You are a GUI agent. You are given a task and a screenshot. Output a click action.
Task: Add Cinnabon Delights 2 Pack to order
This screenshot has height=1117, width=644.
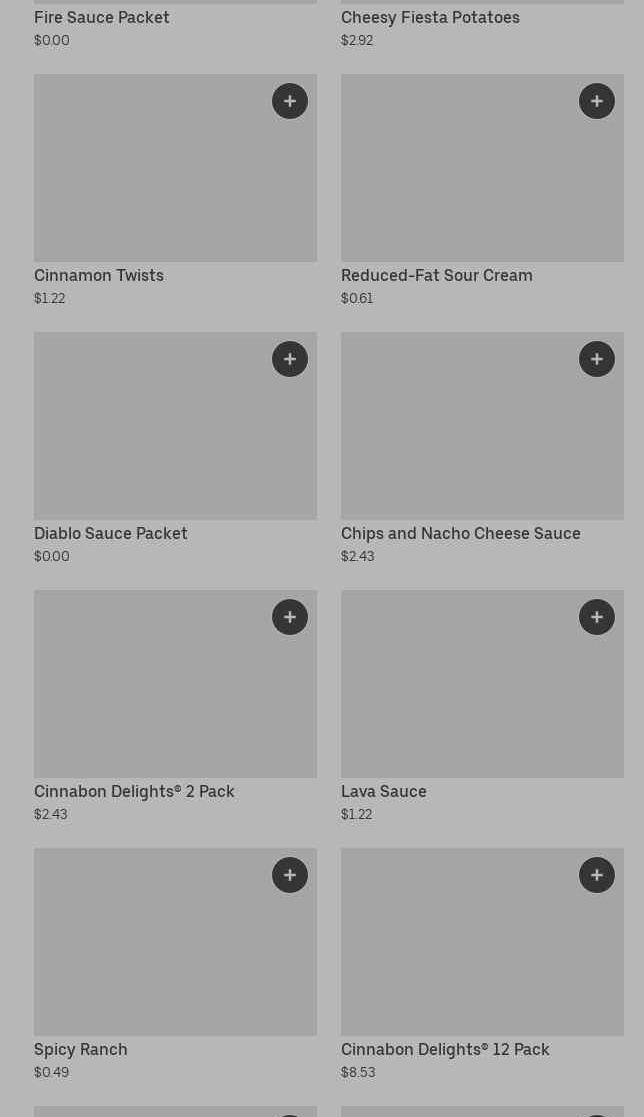[x=290, y=617]
